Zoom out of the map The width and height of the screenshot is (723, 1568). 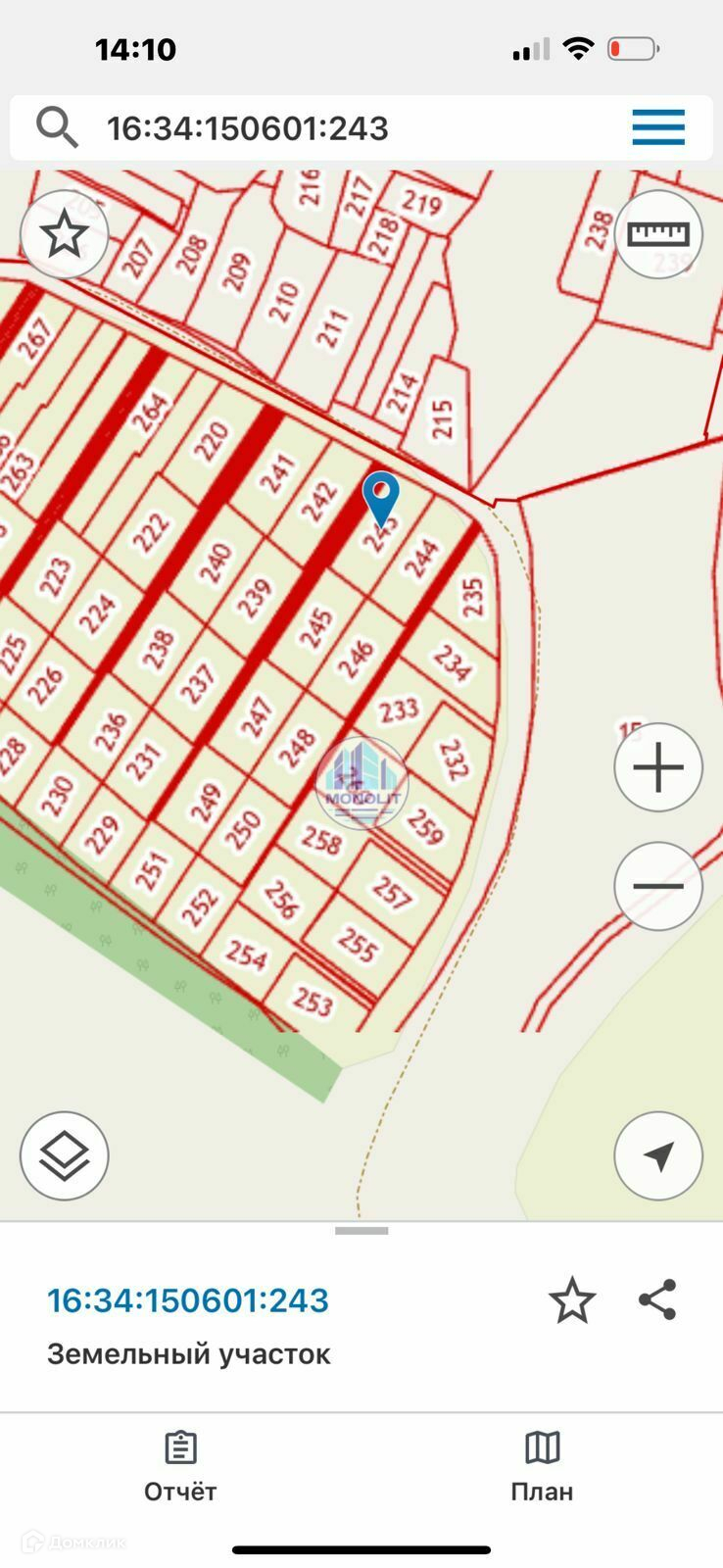(658, 886)
